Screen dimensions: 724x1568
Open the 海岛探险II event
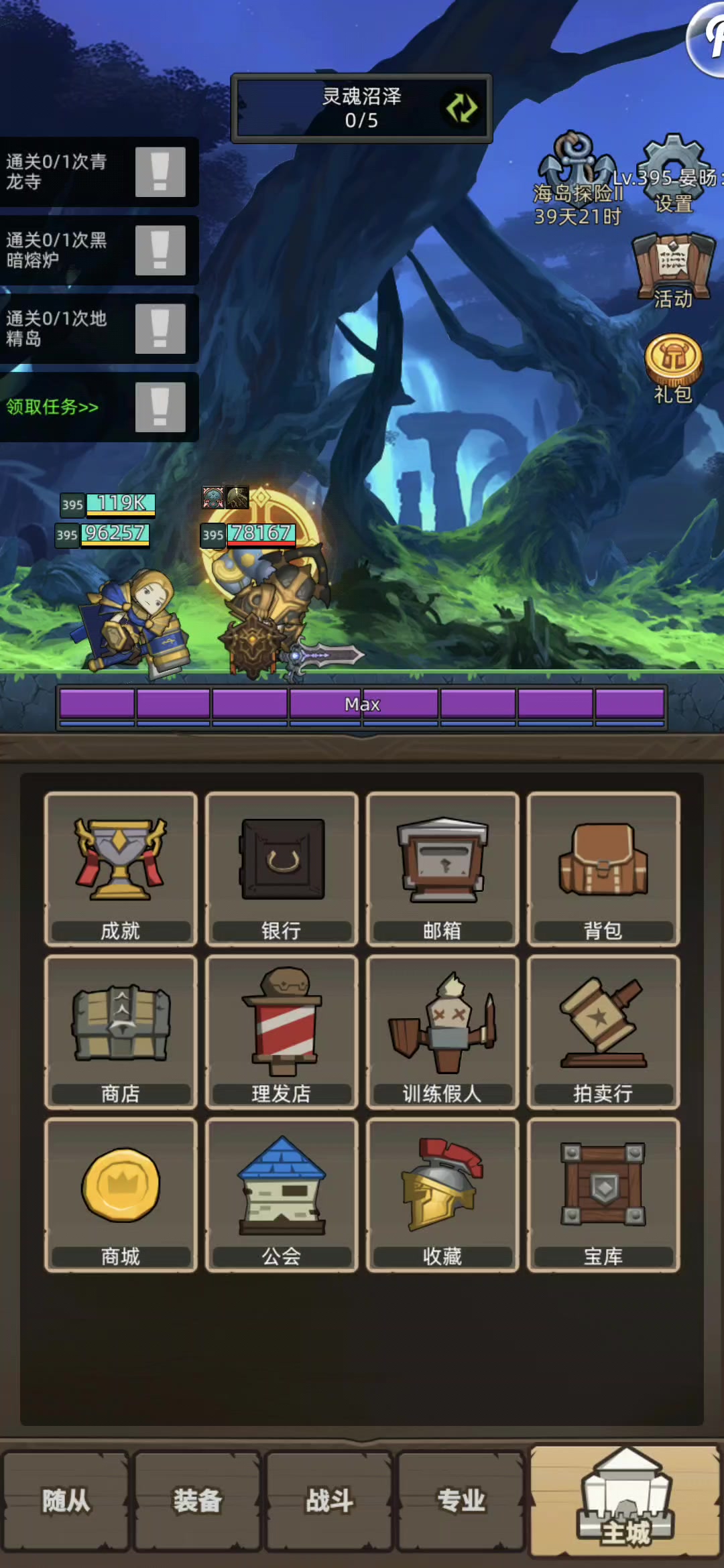click(577, 178)
